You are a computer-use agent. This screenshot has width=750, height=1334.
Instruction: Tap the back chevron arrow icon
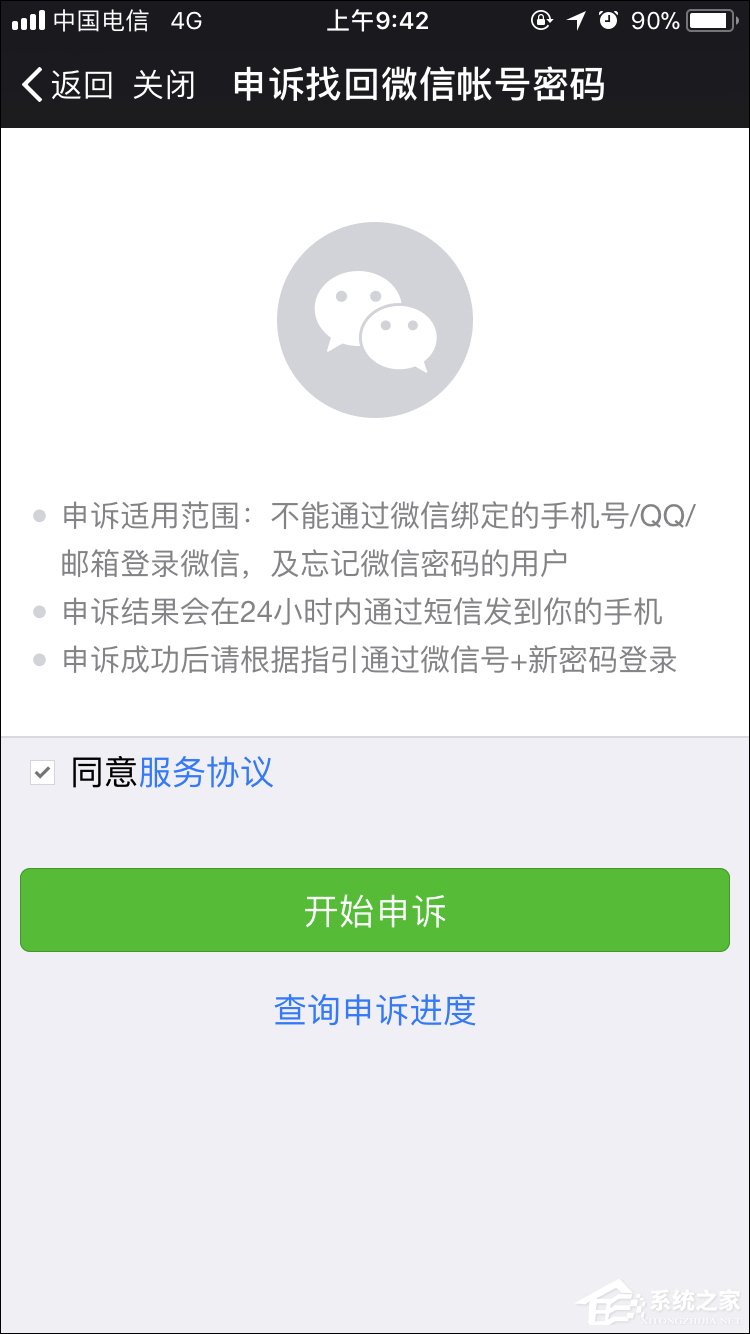pyautogui.click(x=27, y=86)
